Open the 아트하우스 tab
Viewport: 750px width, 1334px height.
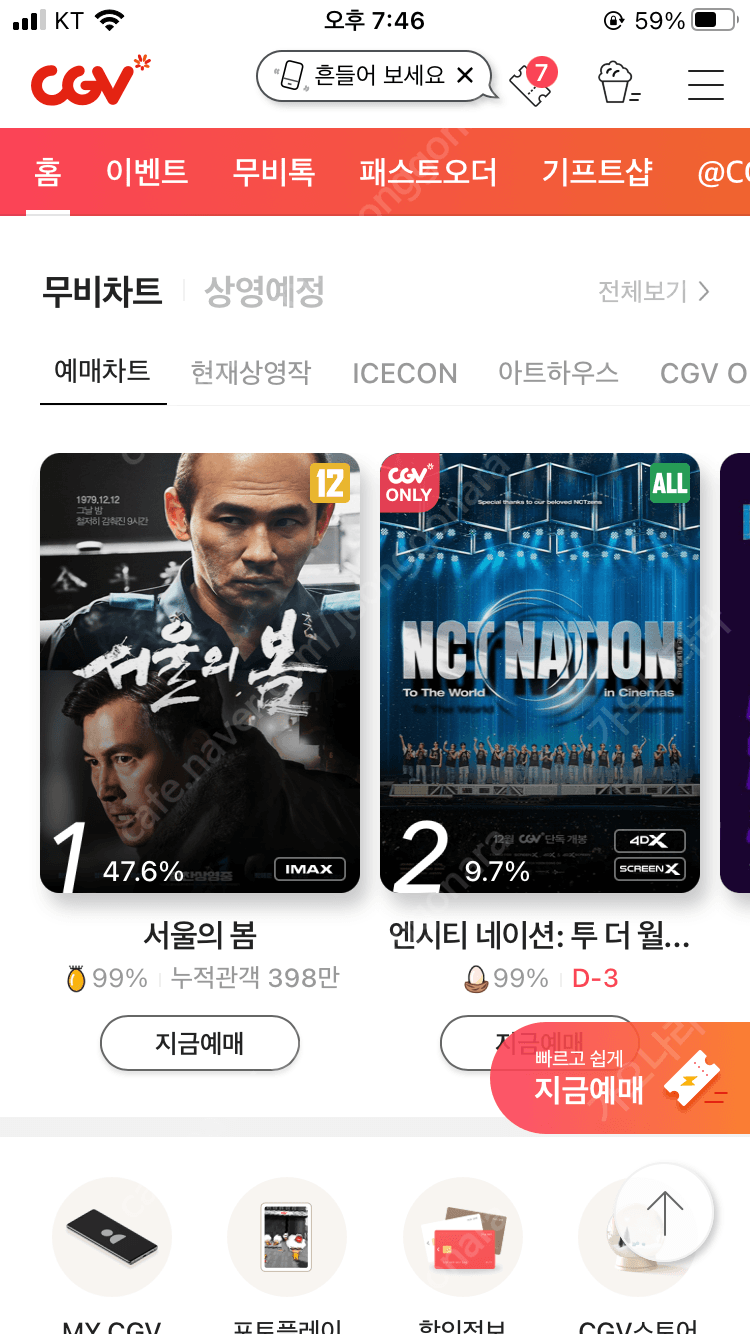click(x=559, y=372)
